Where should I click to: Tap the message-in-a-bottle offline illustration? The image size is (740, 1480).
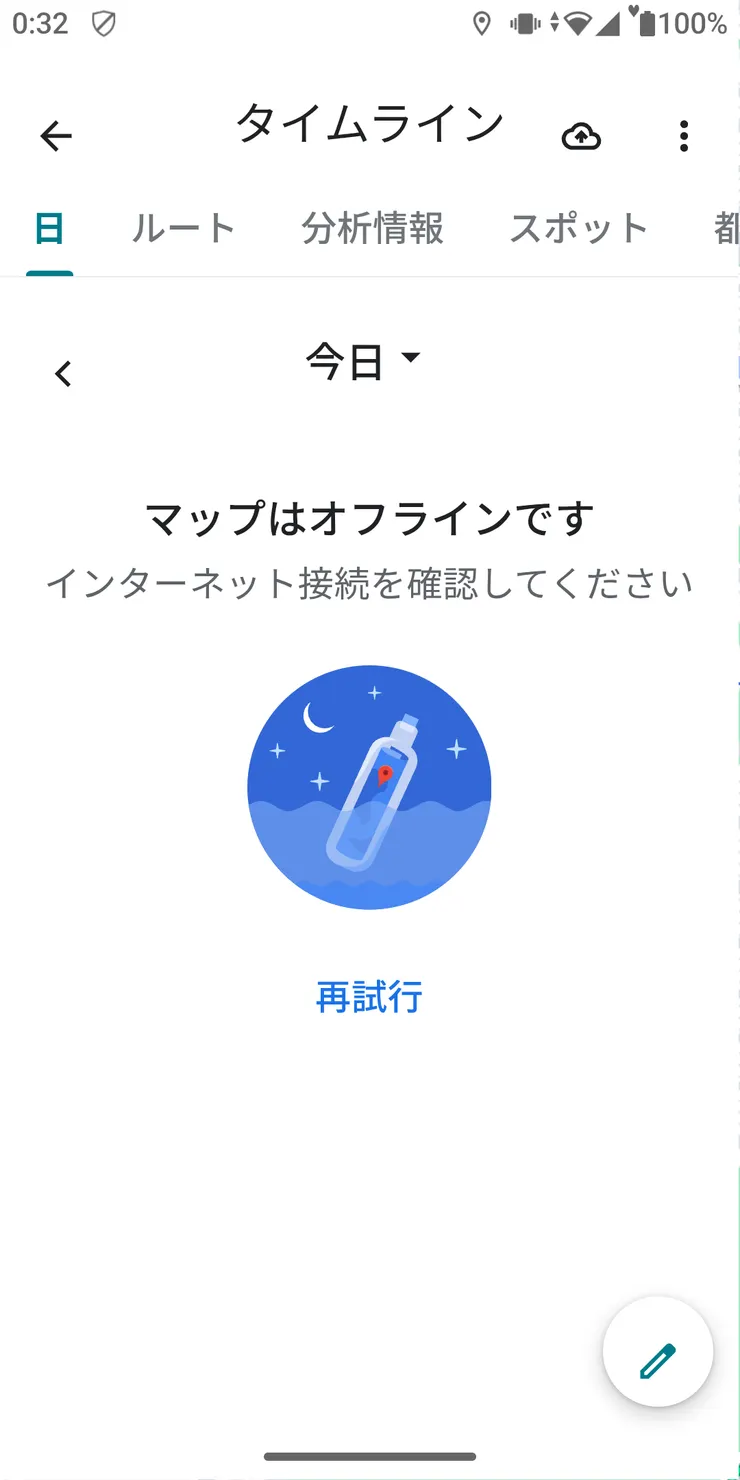(369, 786)
